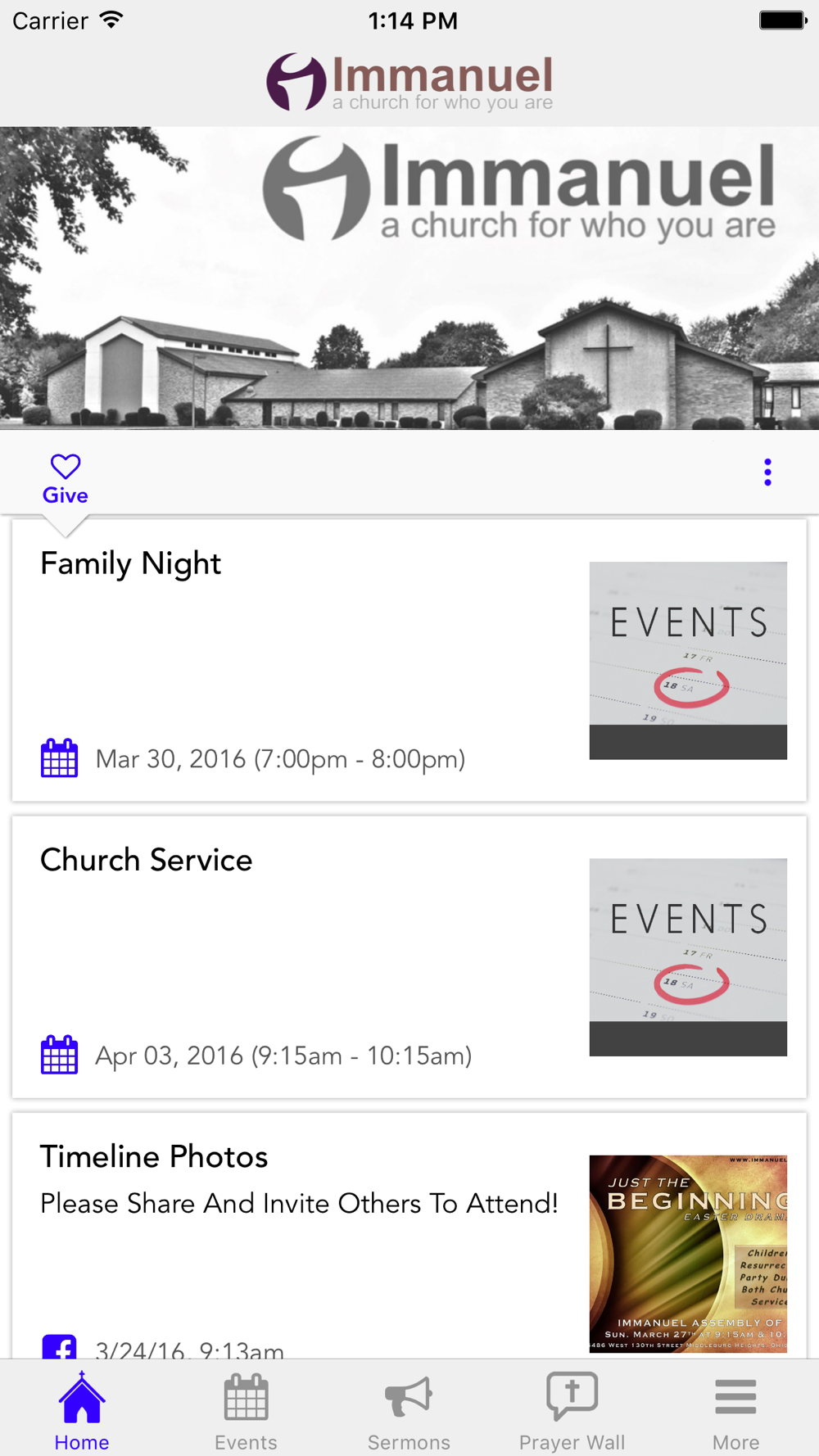Select the Sermons tab

pos(409,1410)
